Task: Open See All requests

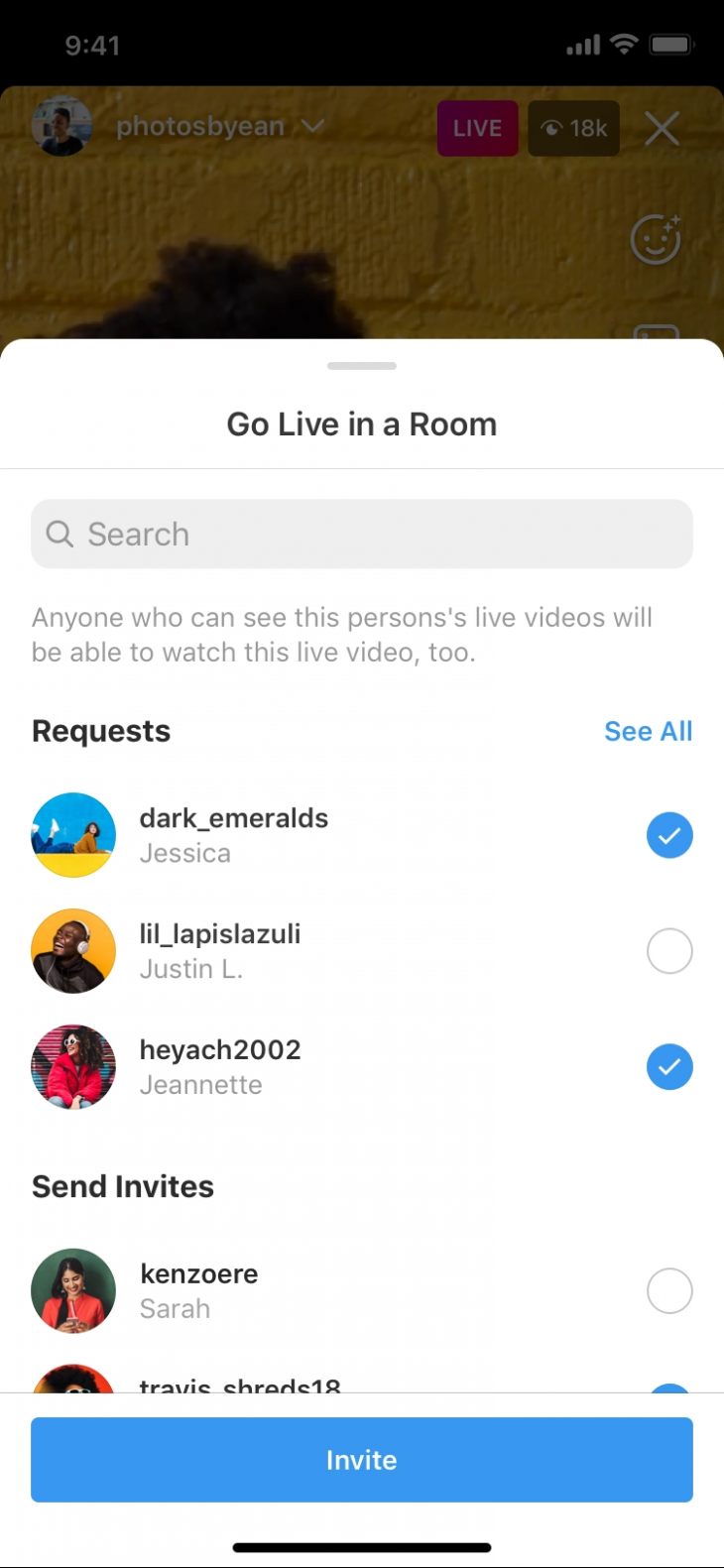Action: coord(648,732)
